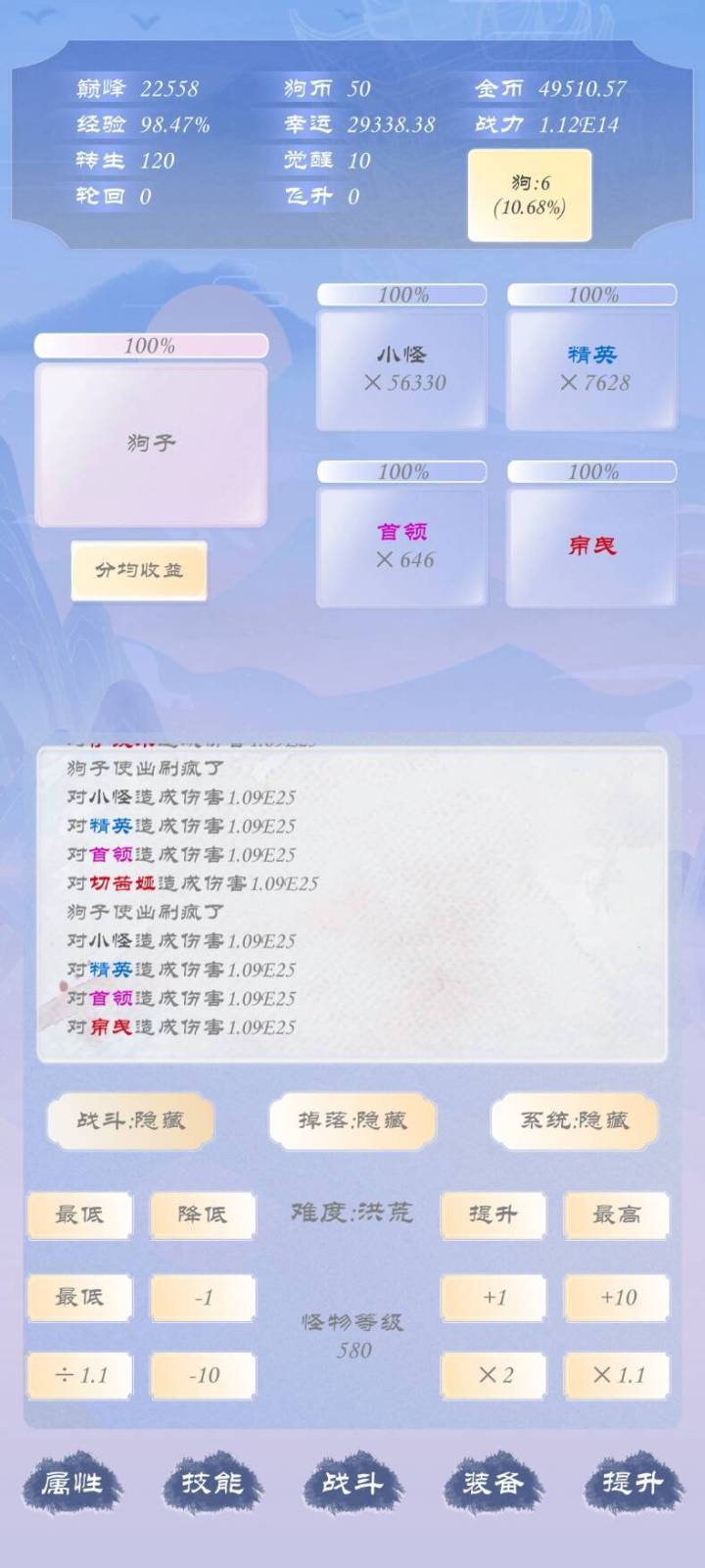Switch to the 属性 tab
The height and width of the screenshot is (1568, 705).
tap(71, 1483)
